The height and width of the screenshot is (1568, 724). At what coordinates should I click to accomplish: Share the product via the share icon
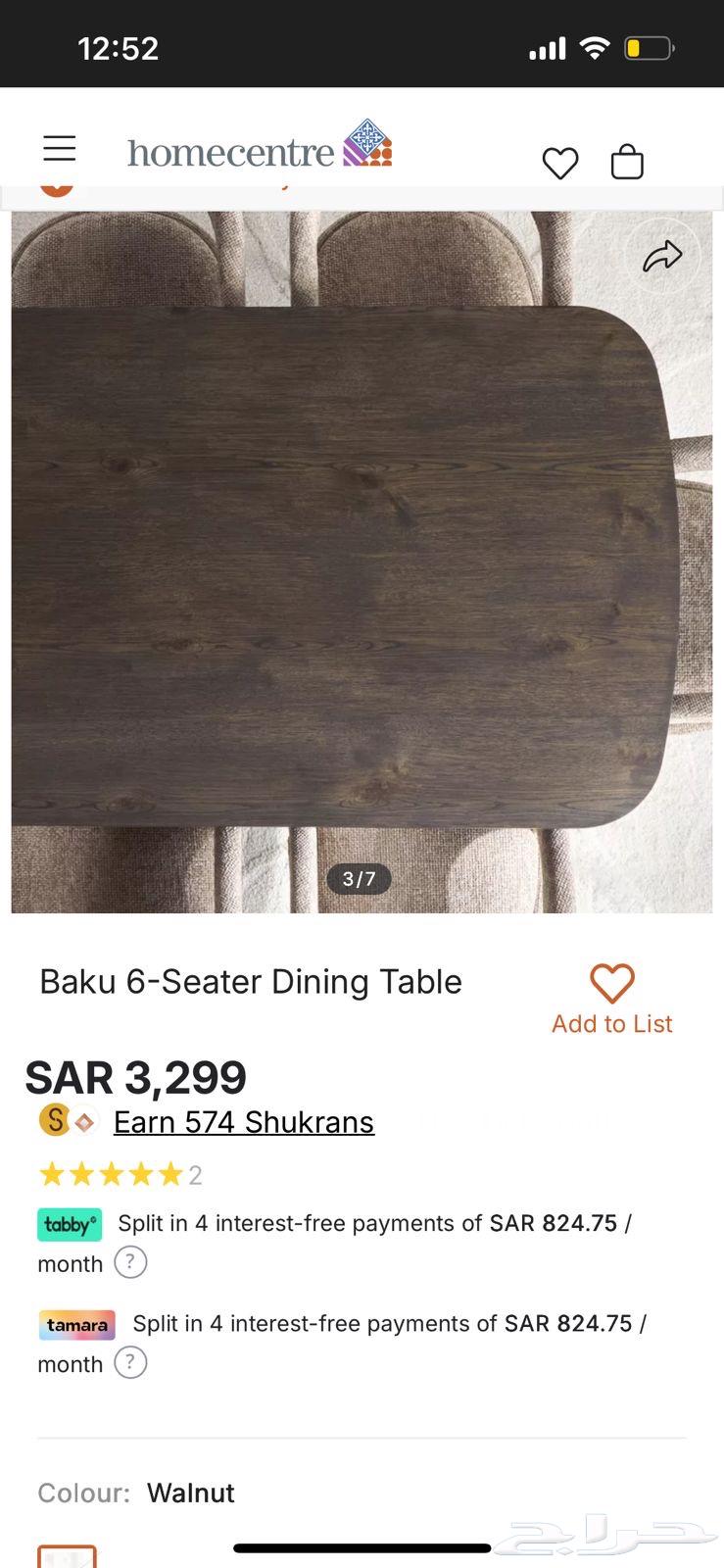coord(663,255)
